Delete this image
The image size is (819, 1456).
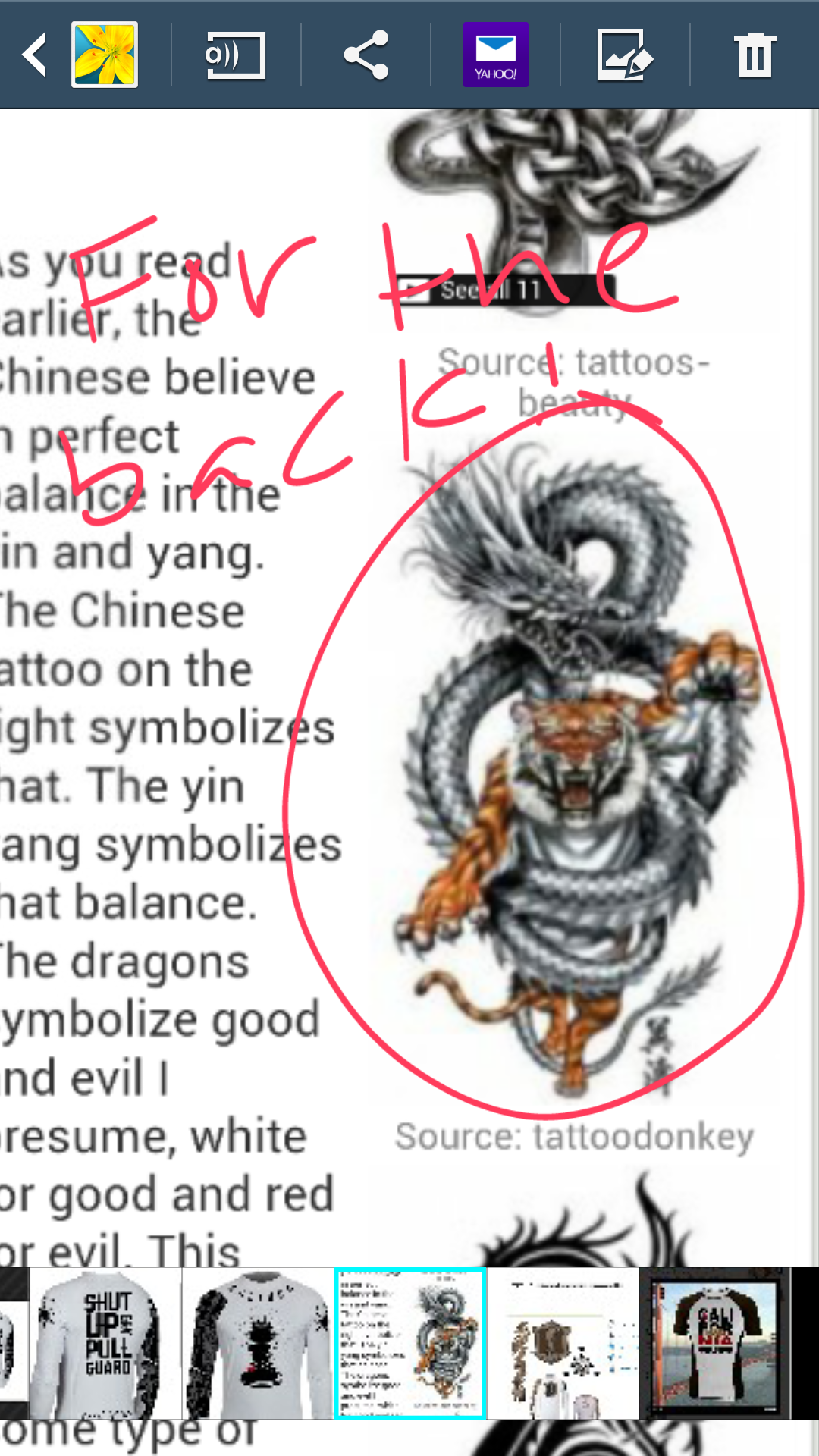tap(755, 55)
